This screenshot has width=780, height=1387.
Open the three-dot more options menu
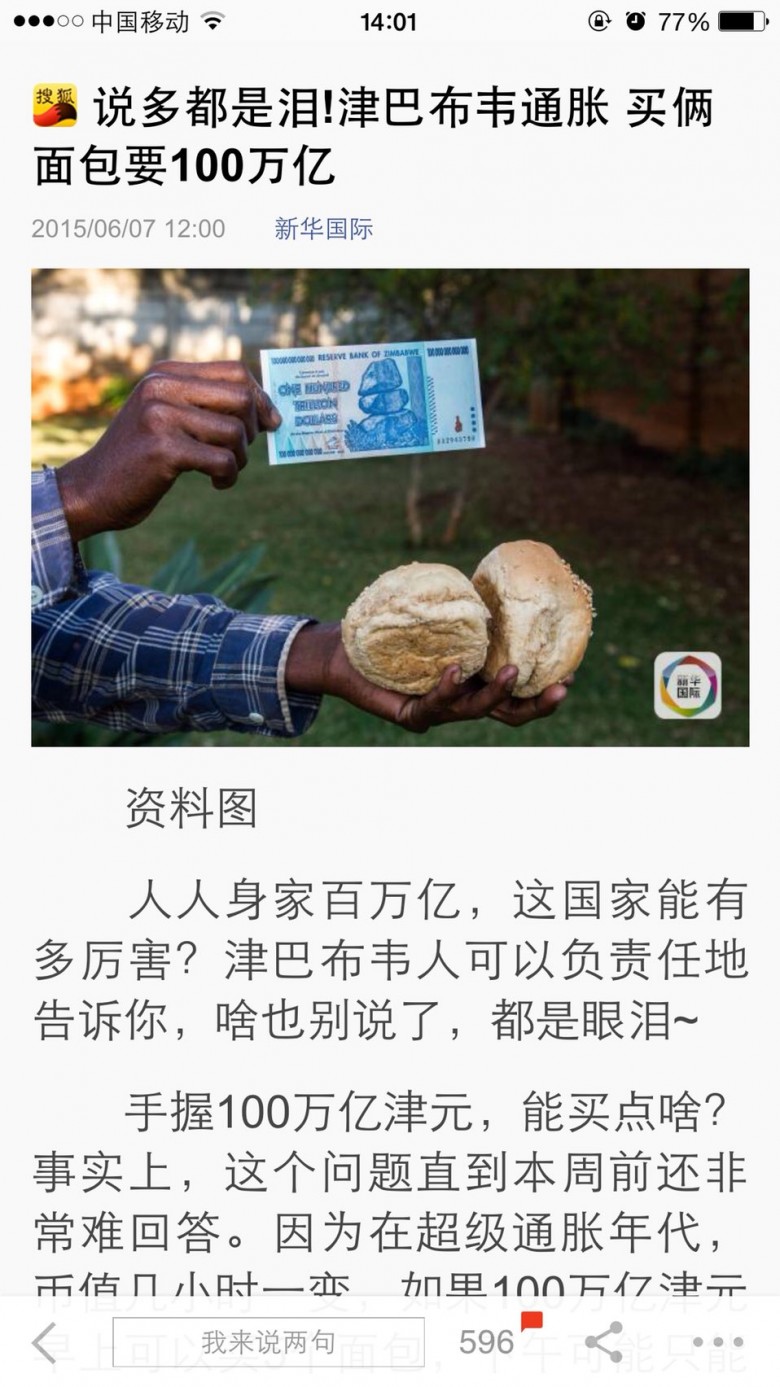(718, 1343)
